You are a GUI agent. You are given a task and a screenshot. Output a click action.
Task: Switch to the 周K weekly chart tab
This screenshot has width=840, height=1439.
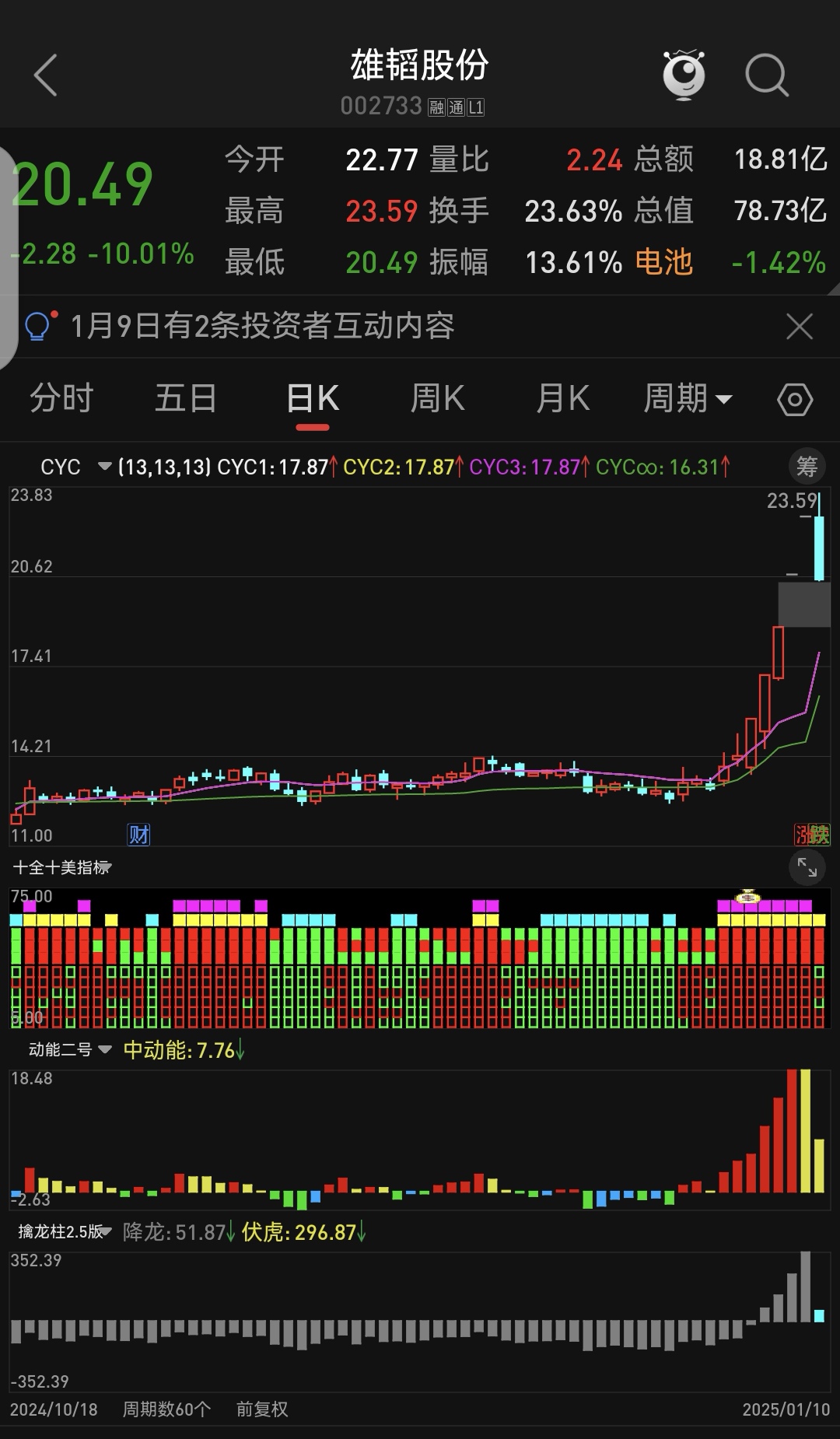[x=437, y=398]
